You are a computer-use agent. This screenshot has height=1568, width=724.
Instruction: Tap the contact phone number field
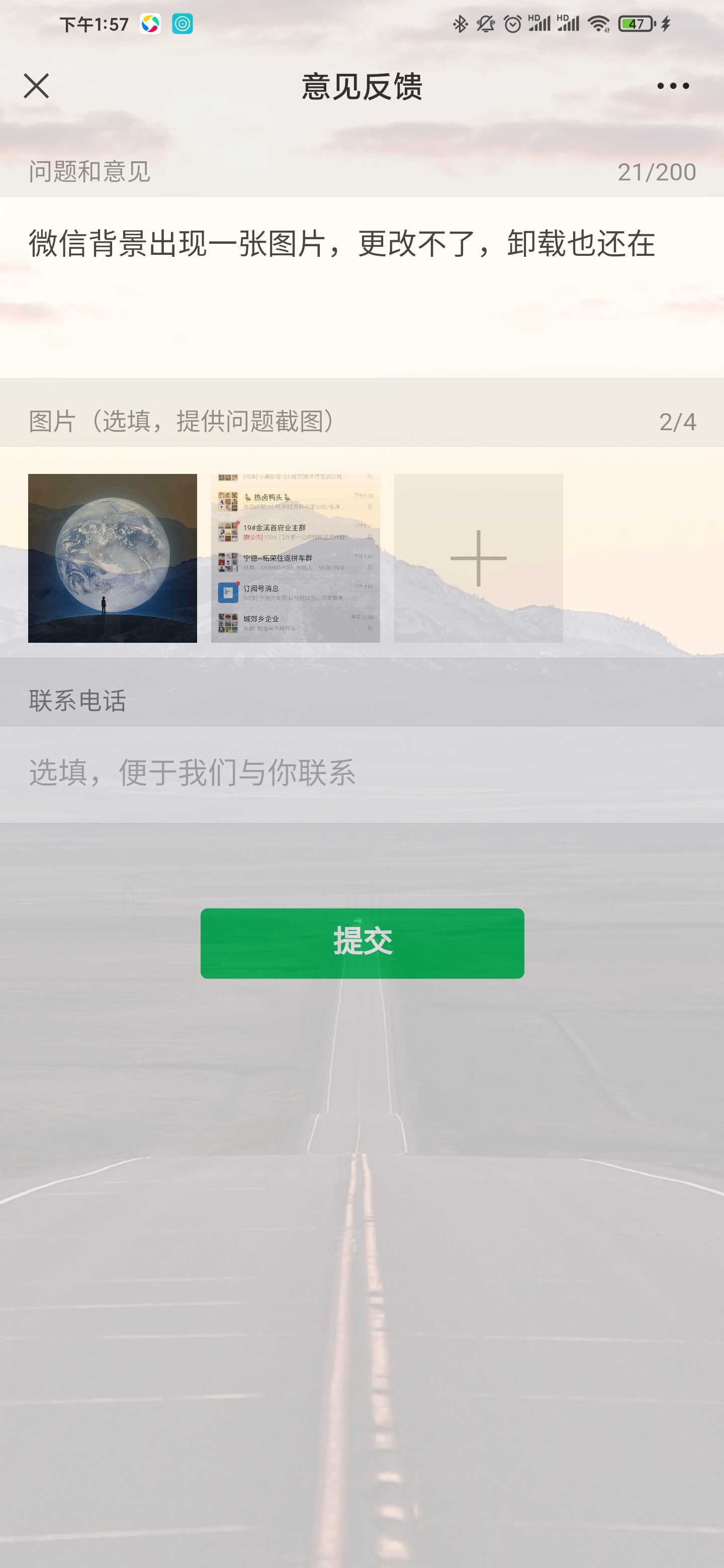coord(361,774)
